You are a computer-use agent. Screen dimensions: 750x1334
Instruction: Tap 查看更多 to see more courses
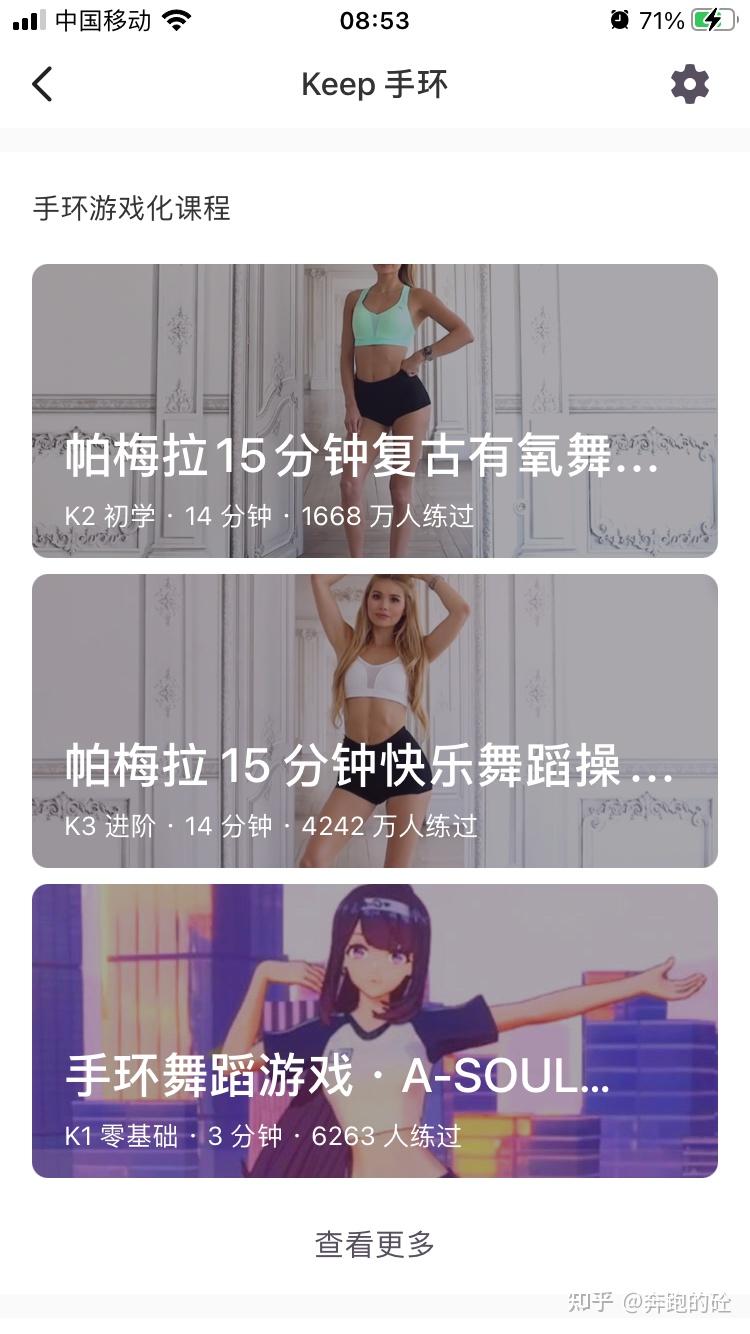(x=374, y=1244)
